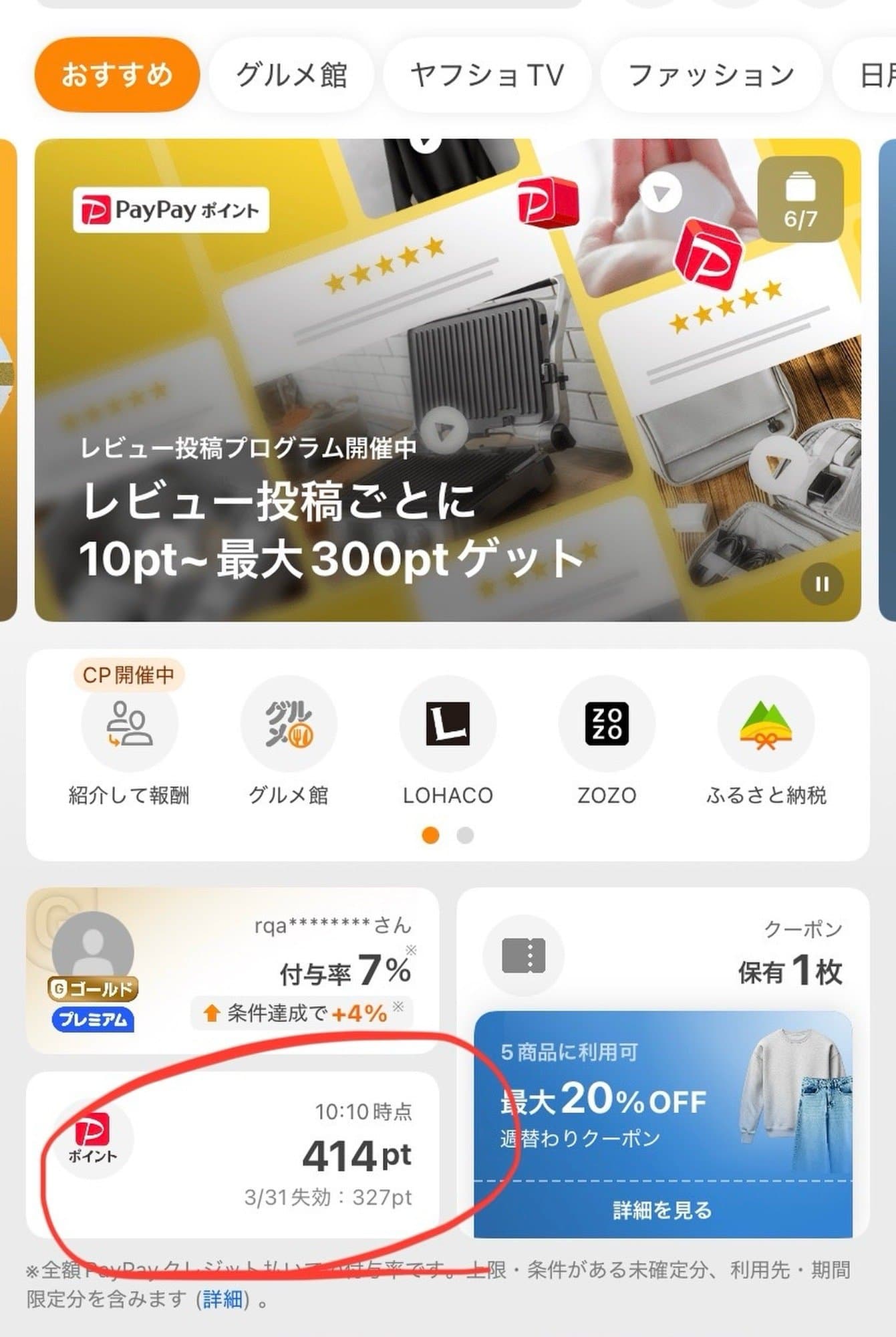Open the ヤフショTV tab
The image size is (896, 1337).
point(487,75)
